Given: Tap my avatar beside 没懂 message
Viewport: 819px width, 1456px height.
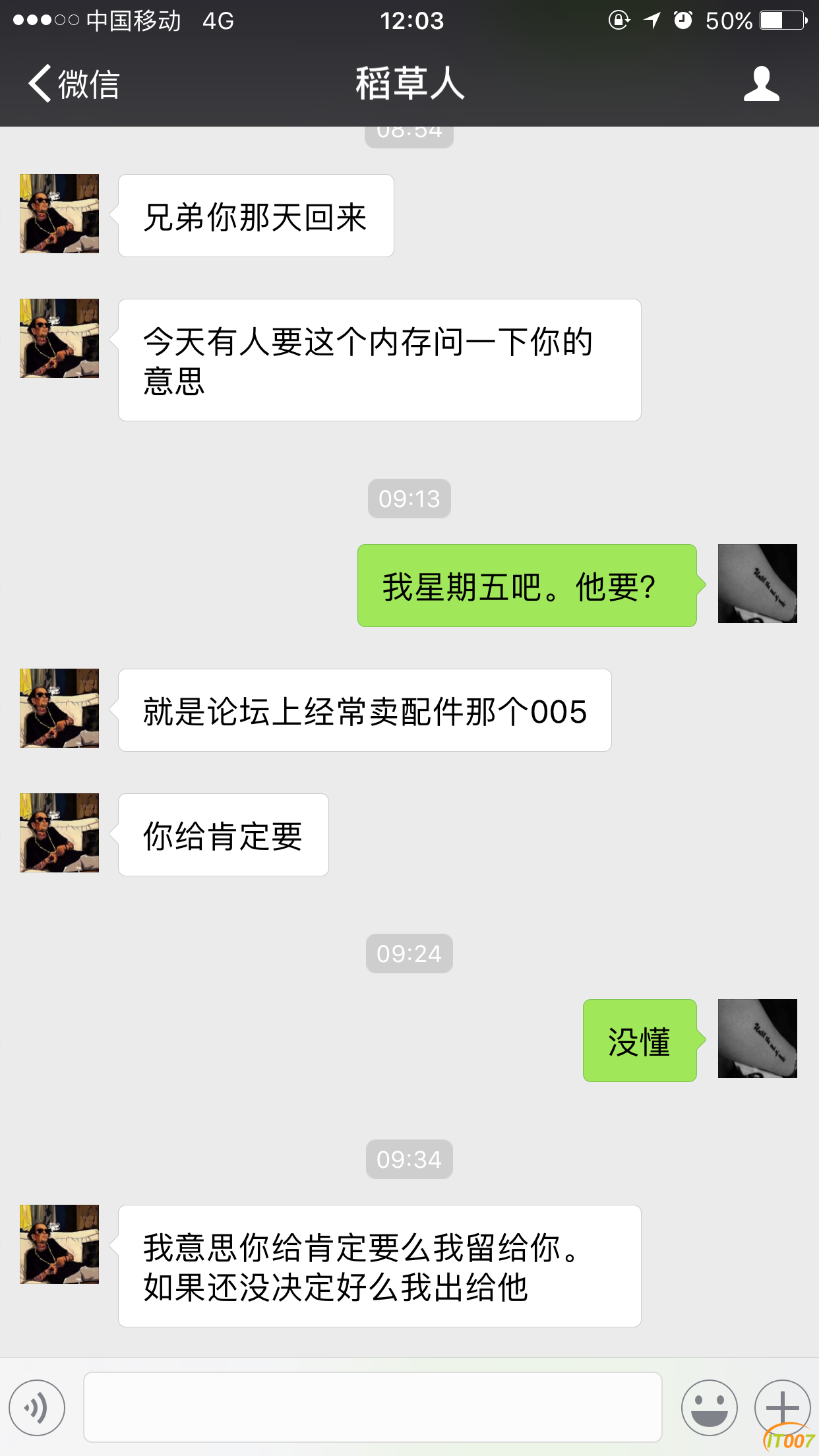Looking at the screenshot, I should coord(757,1039).
